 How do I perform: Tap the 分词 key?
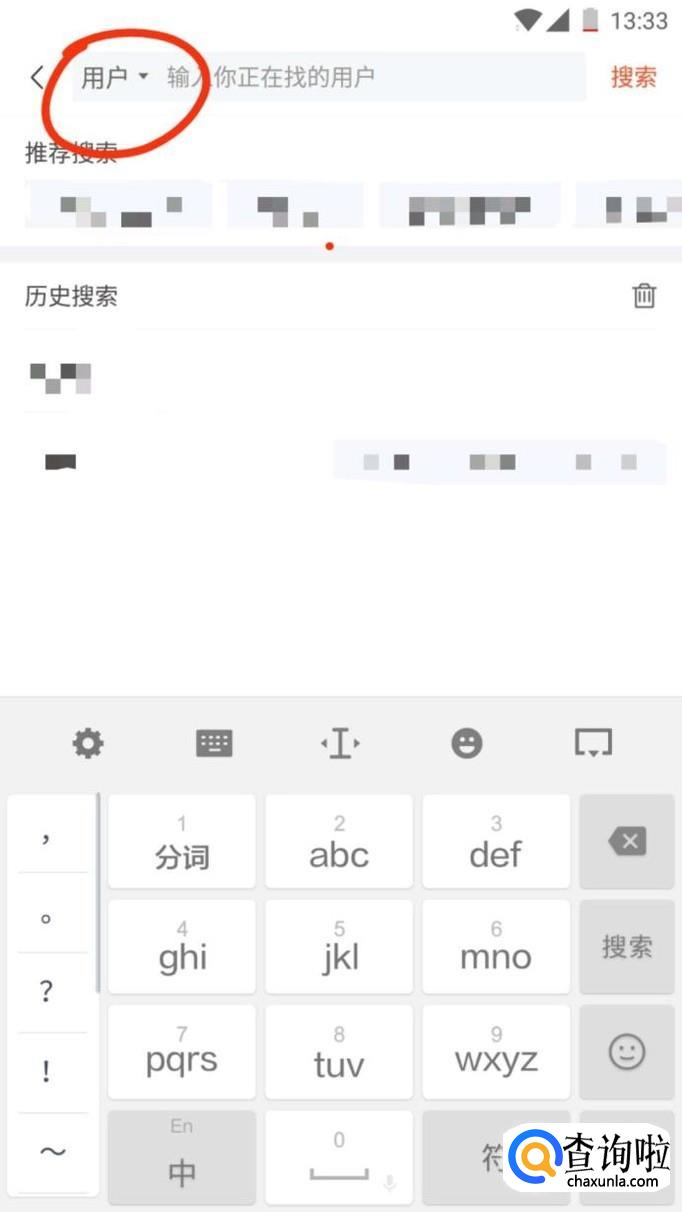[182, 841]
